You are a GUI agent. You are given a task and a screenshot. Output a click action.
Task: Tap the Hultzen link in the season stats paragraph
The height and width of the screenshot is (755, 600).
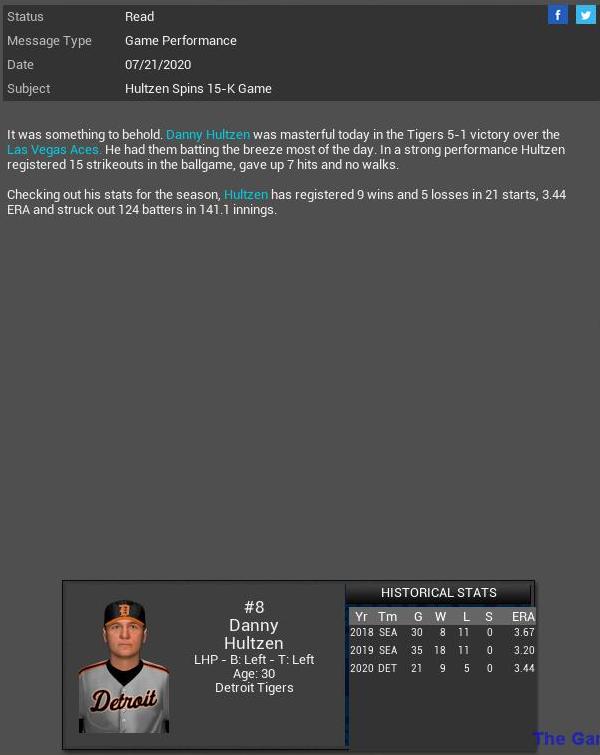coord(246,194)
